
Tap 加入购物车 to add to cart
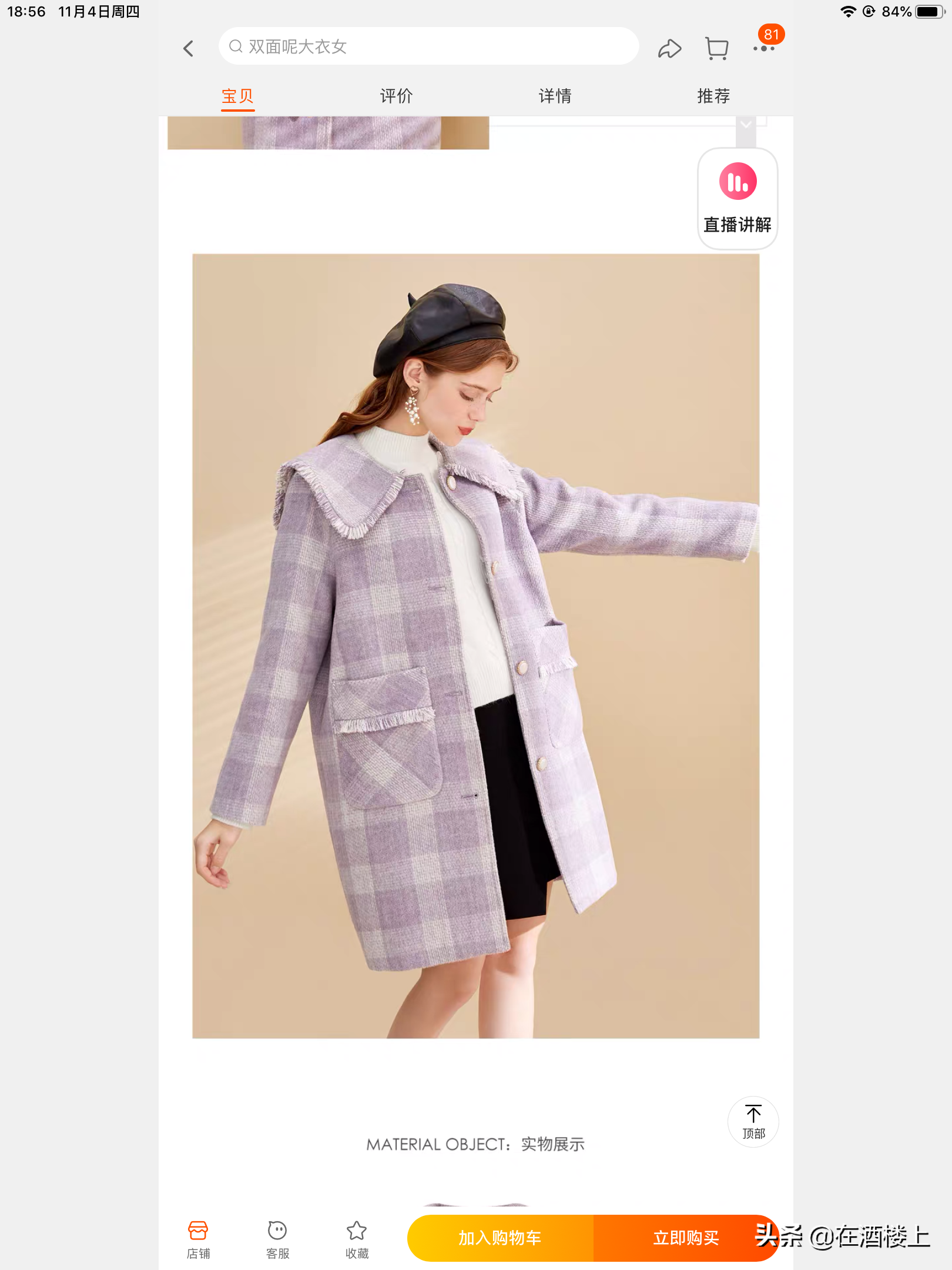pyautogui.click(x=500, y=1238)
